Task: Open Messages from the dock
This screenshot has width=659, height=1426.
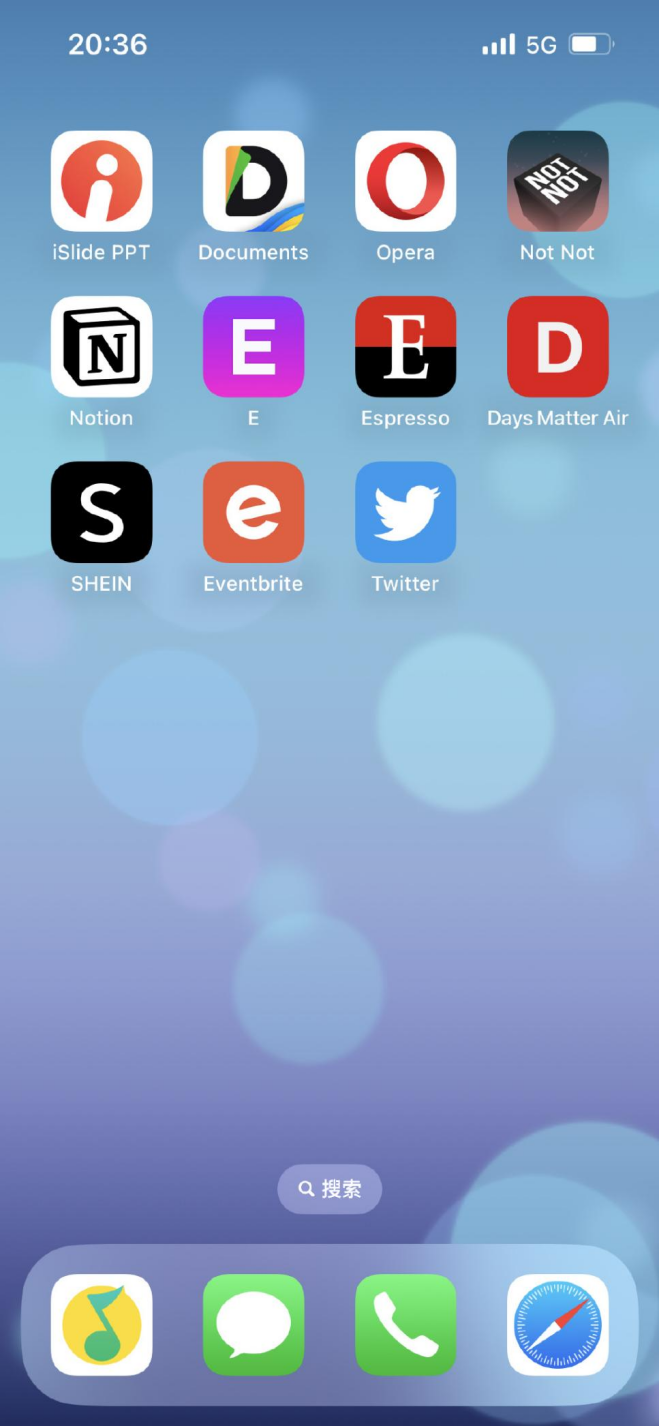Action: (x=253, y=1325)
